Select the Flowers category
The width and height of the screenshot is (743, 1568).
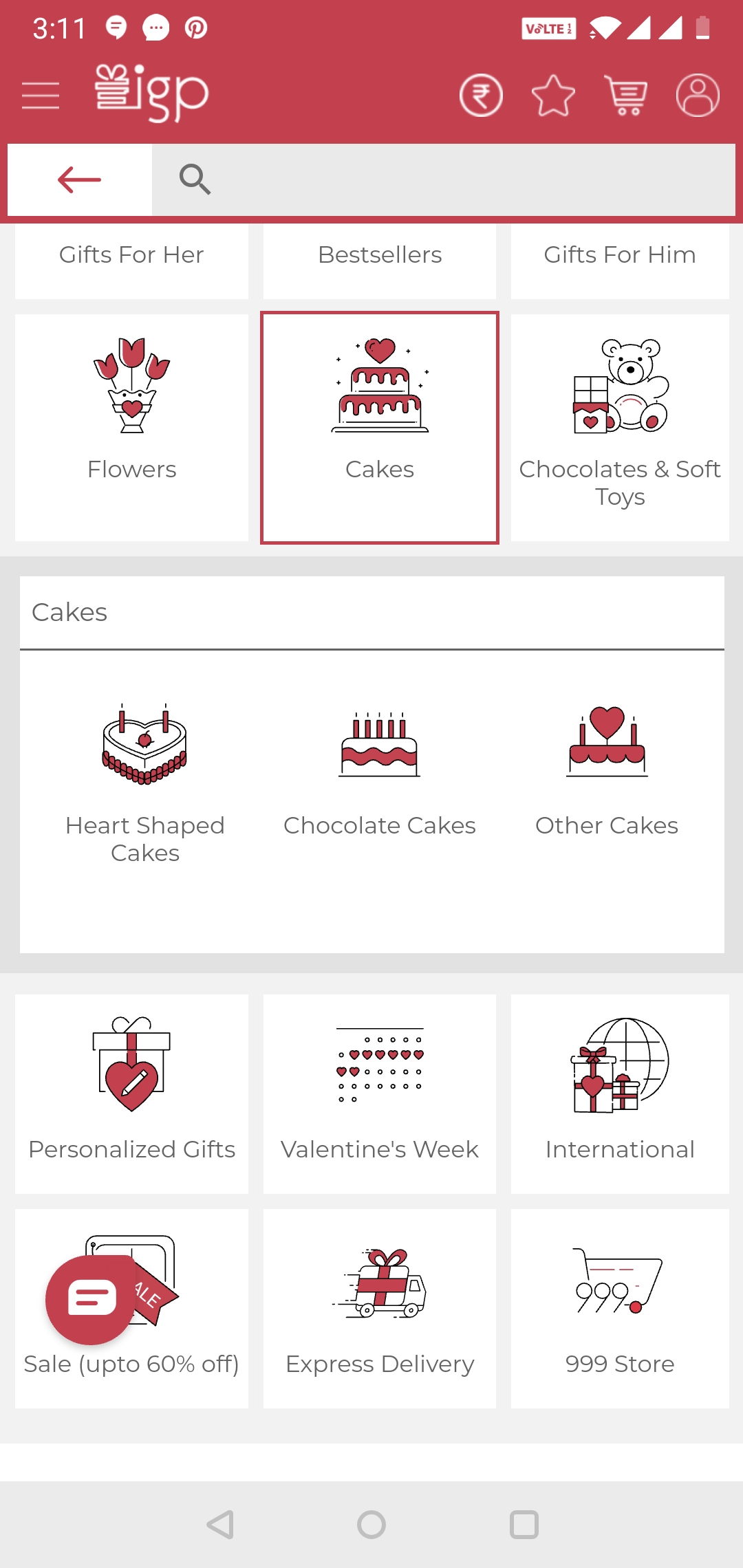point(131,426)
